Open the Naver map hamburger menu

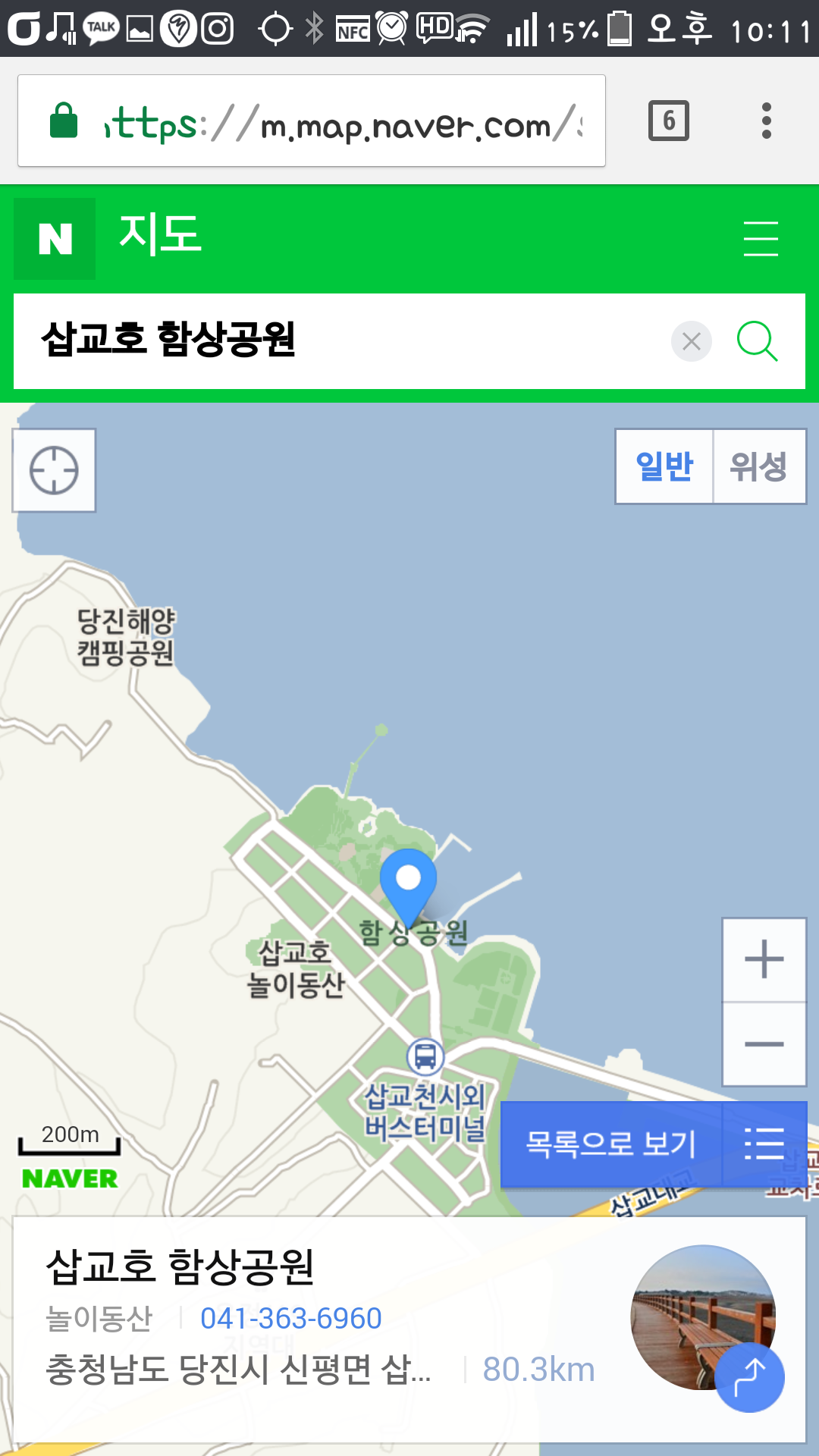(x=761, y=239)
